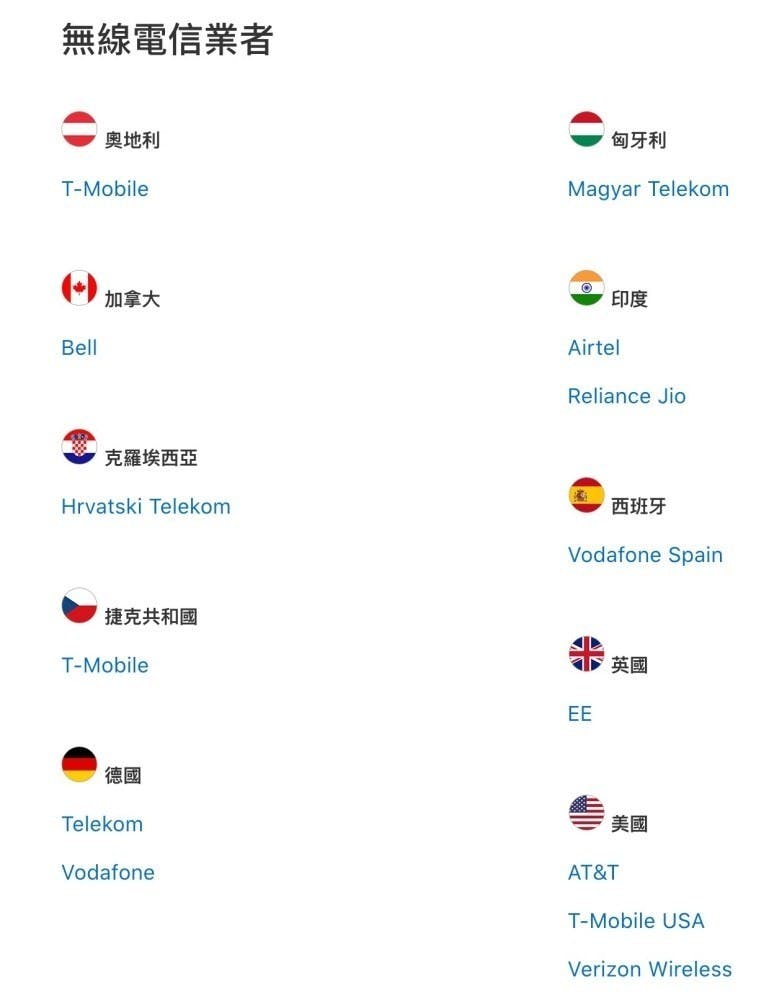The height and width of the screenshot is (1000, 769).
Task: Select the Reliance Jio link
Action: [627, 396]
